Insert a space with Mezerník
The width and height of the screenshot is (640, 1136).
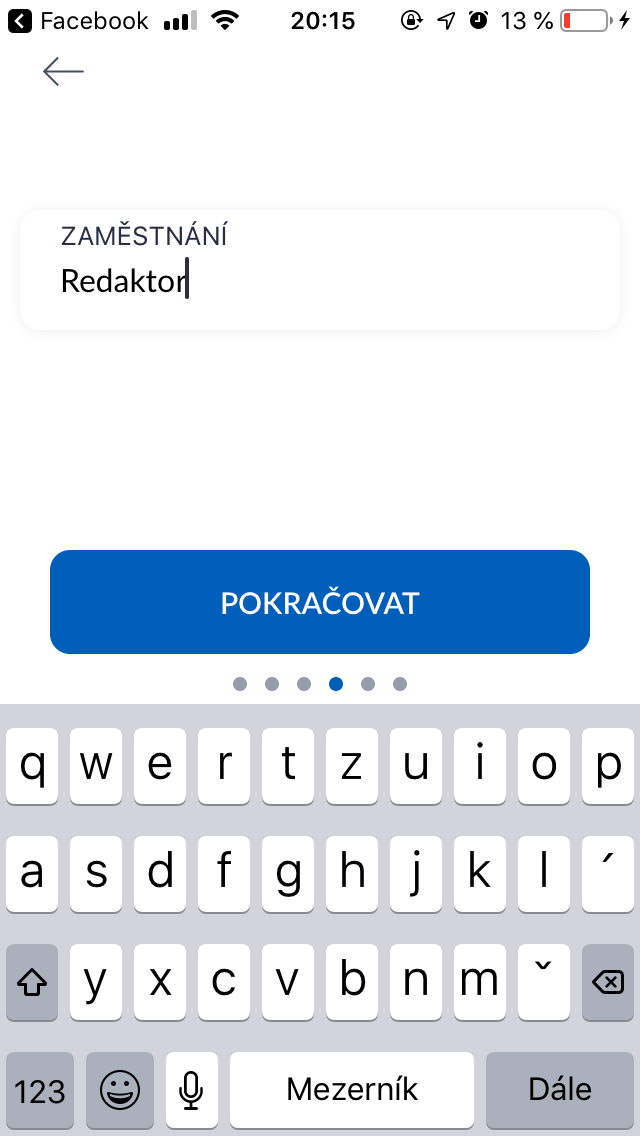[352, 1089]
